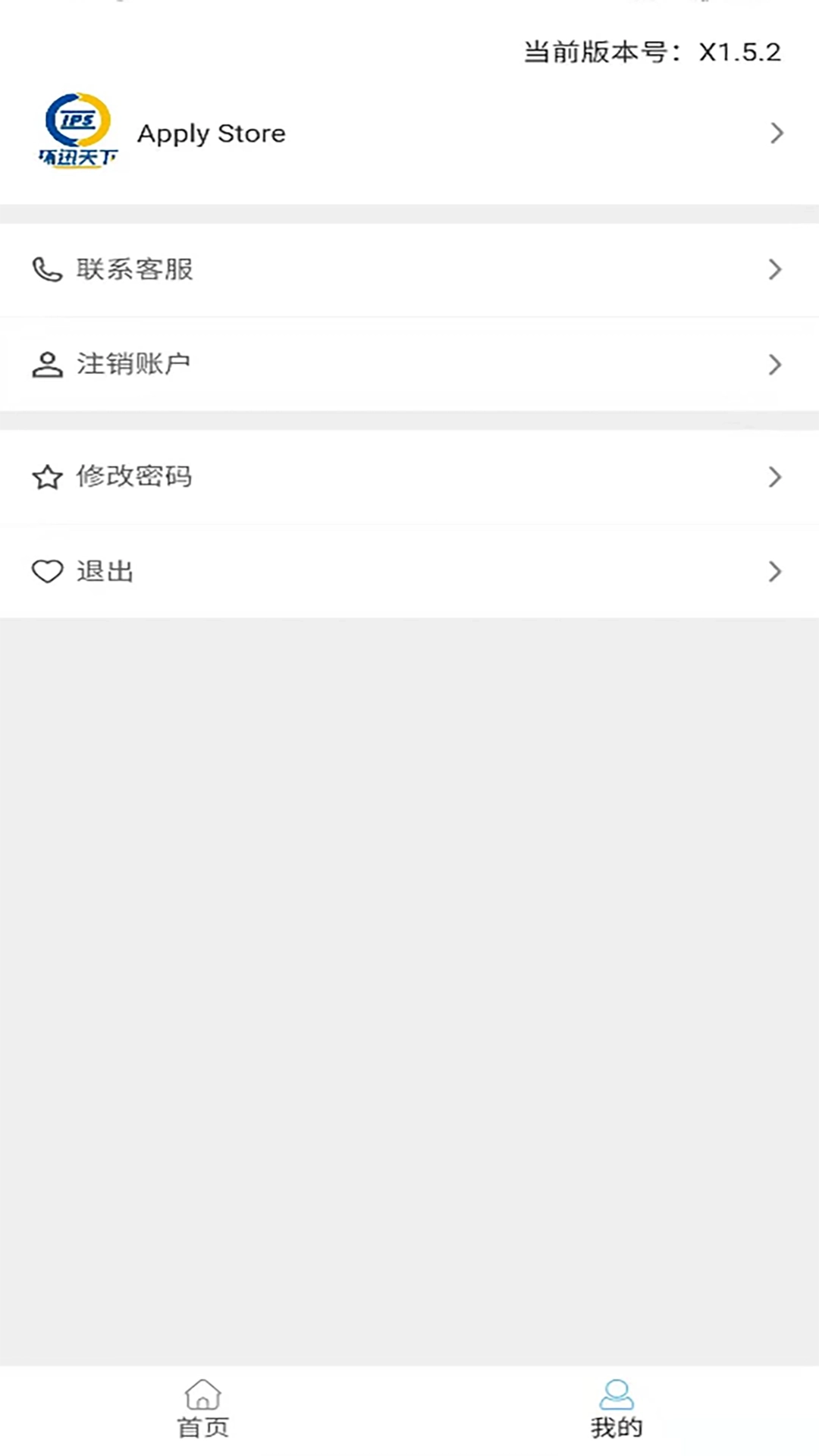
Task: Expand the Apply Store row chevron
Action: click(776, 133)
